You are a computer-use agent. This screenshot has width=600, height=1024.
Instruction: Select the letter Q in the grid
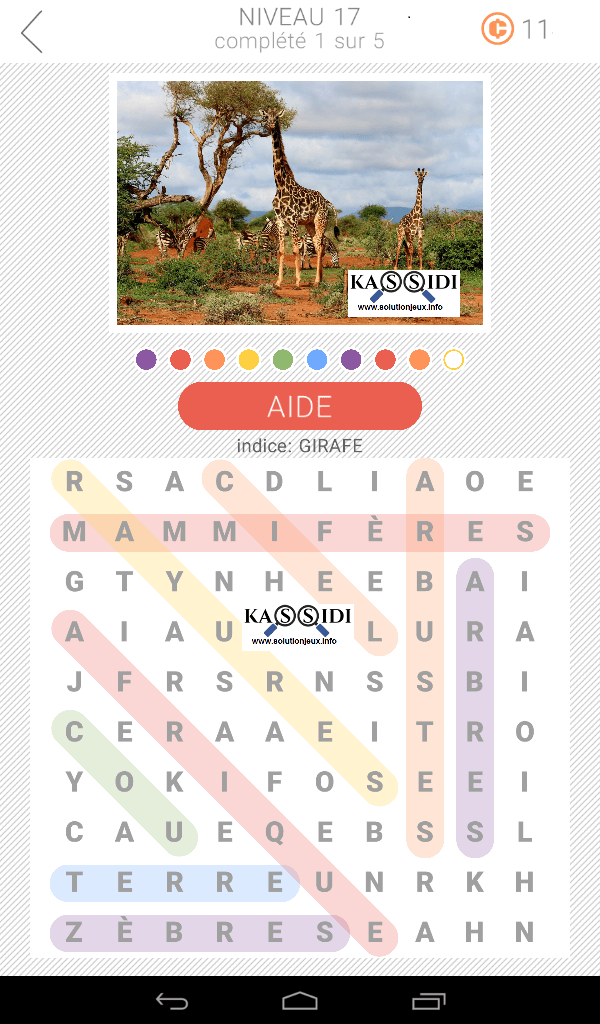point(274,832)
